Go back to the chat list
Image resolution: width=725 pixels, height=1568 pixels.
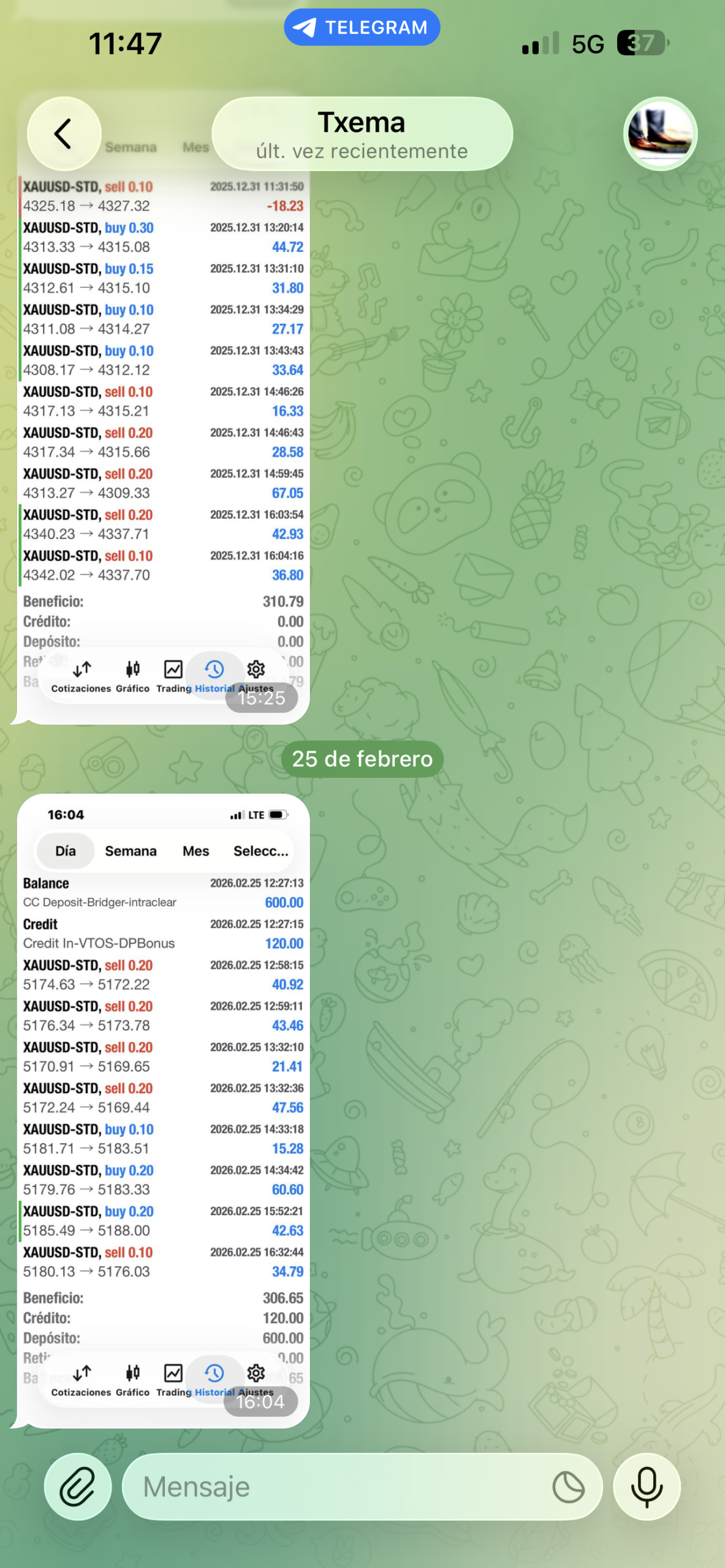64,134
